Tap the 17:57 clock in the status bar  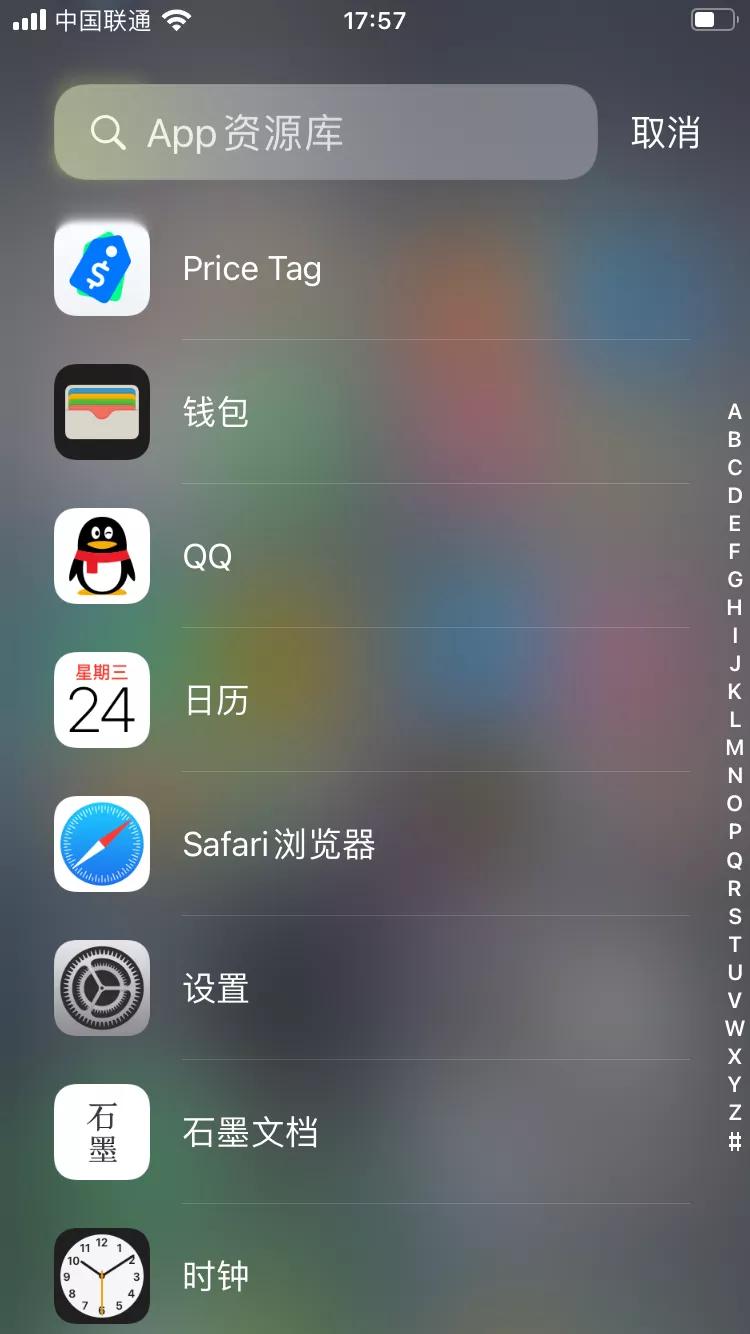click(375, 17)
